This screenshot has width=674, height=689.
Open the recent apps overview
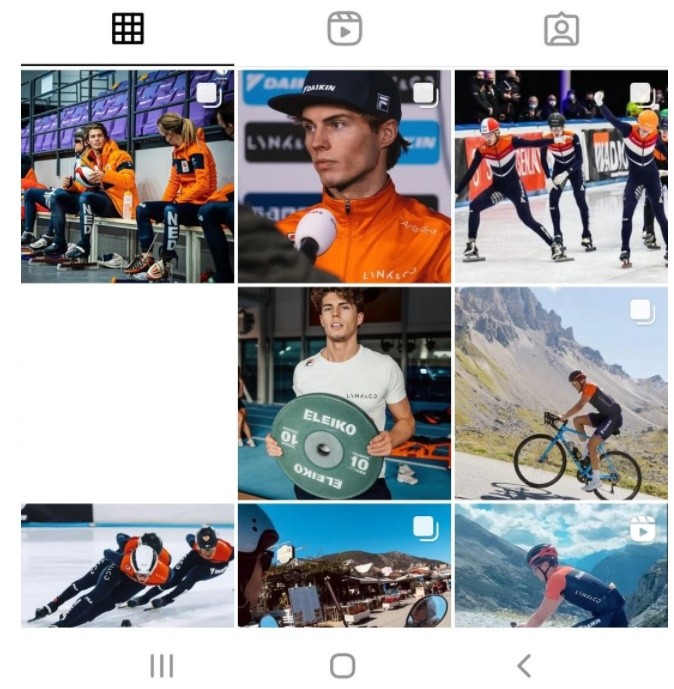pyautogui.click(x=161, y=665)
